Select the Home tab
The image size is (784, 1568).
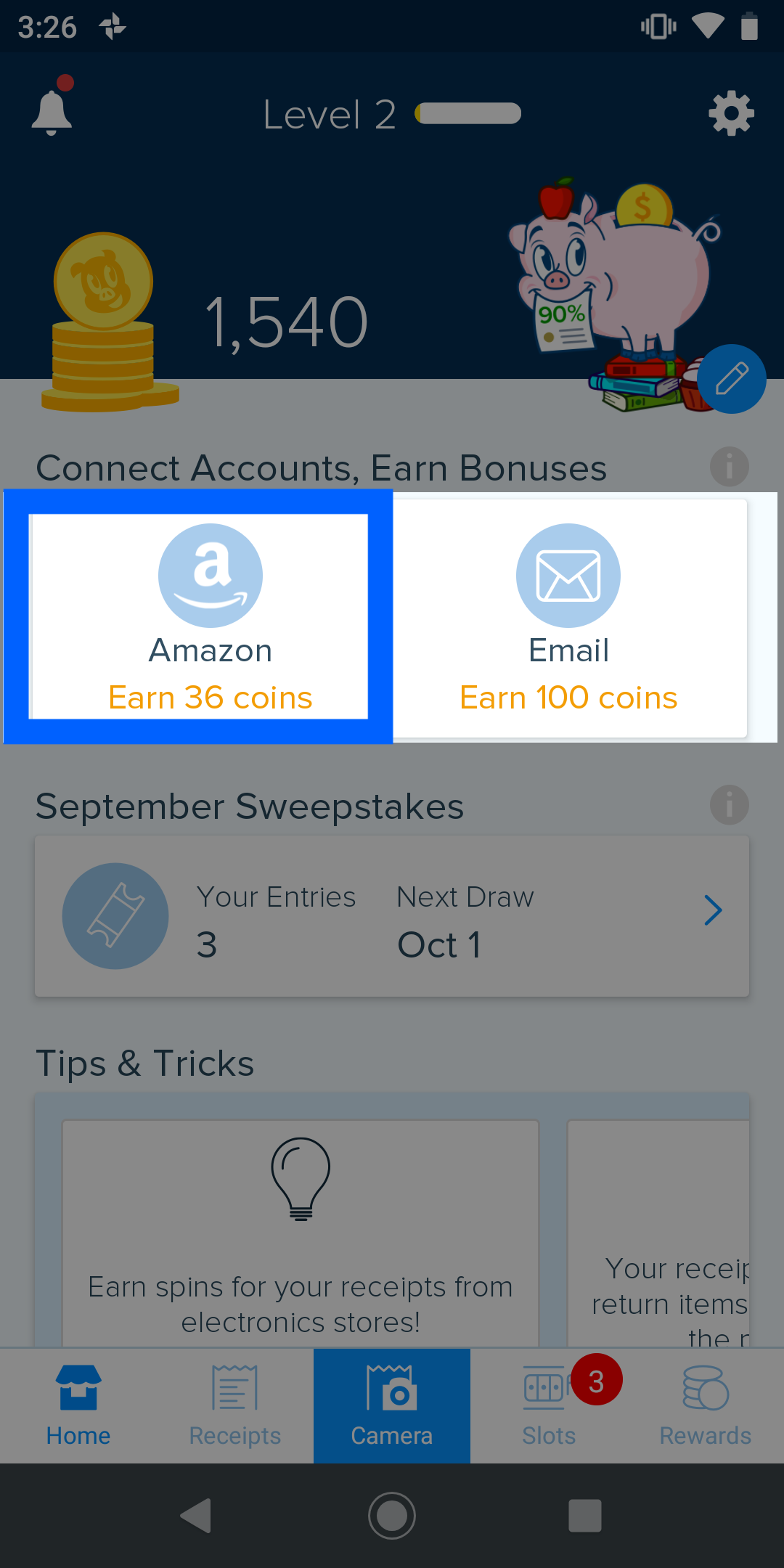(x=78, y=1405)
